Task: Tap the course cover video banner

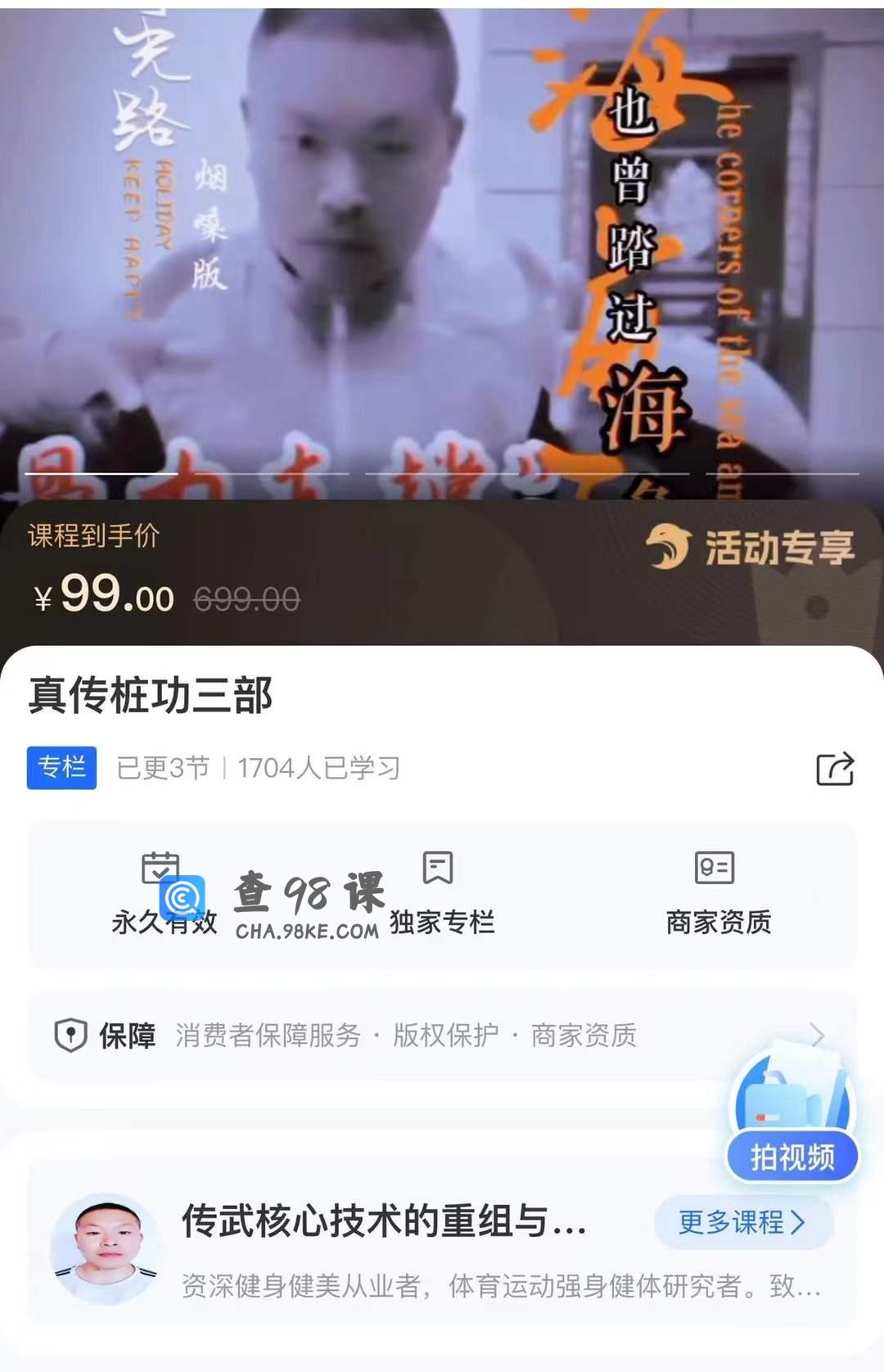Action: [x=442, y=246]
